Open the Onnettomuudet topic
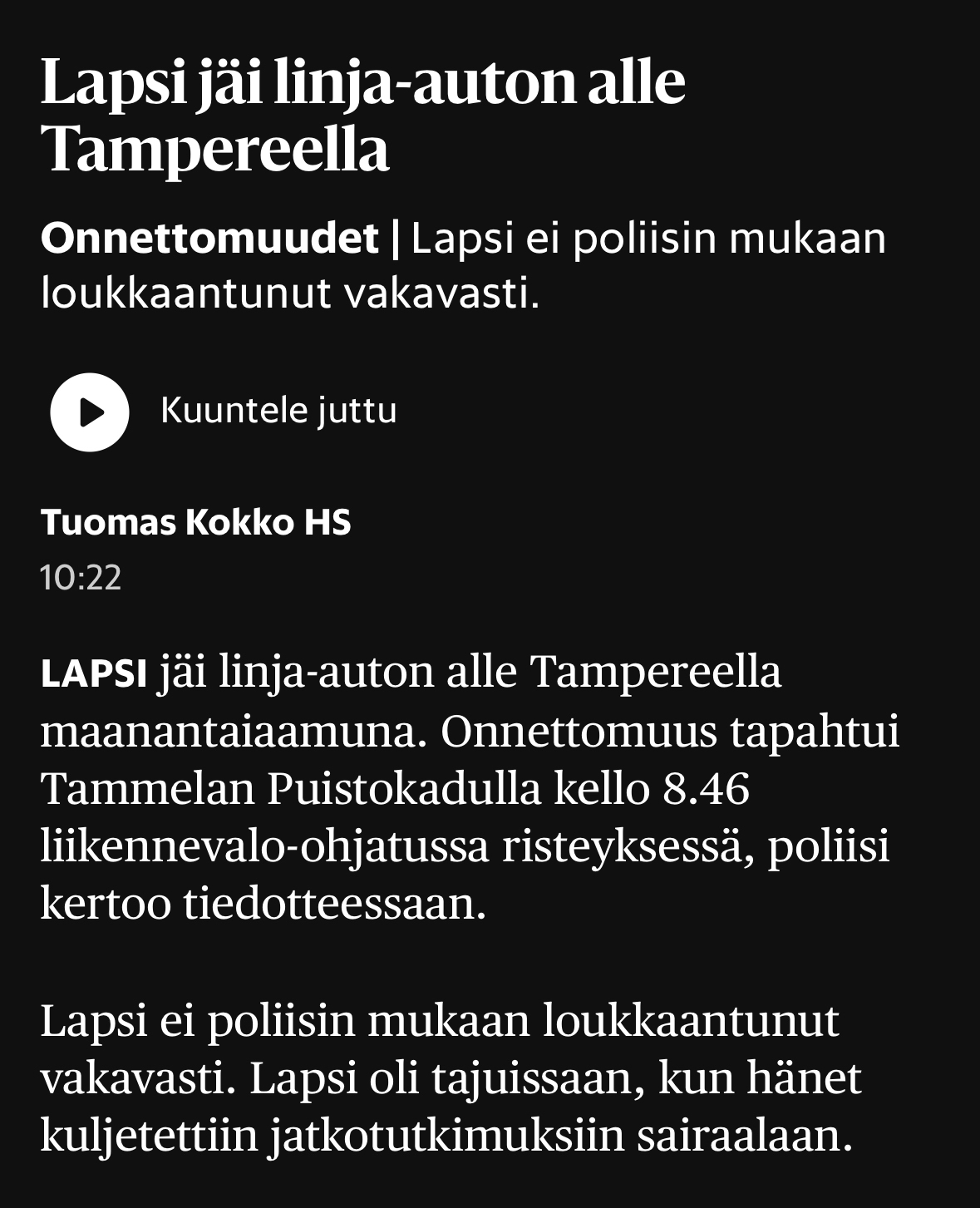This screenshot has width=980, height=1208. [209, 239]
